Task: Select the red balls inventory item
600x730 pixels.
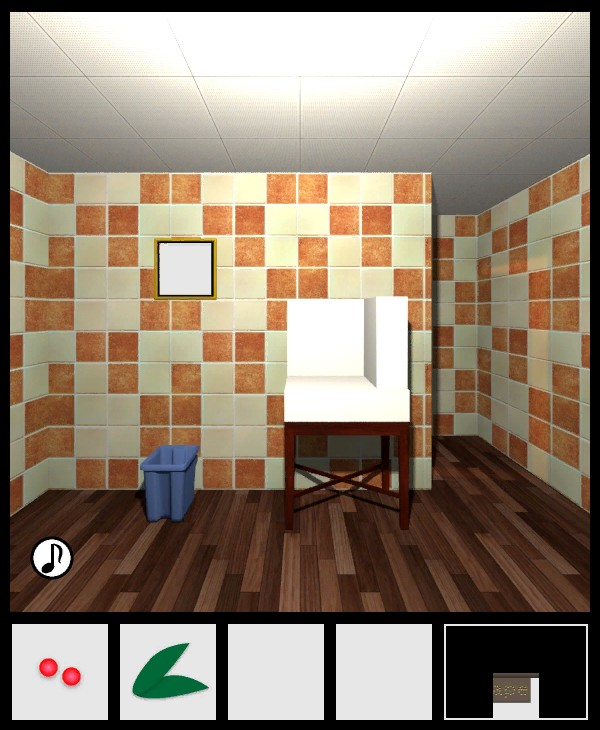Action: pos(60,672)
